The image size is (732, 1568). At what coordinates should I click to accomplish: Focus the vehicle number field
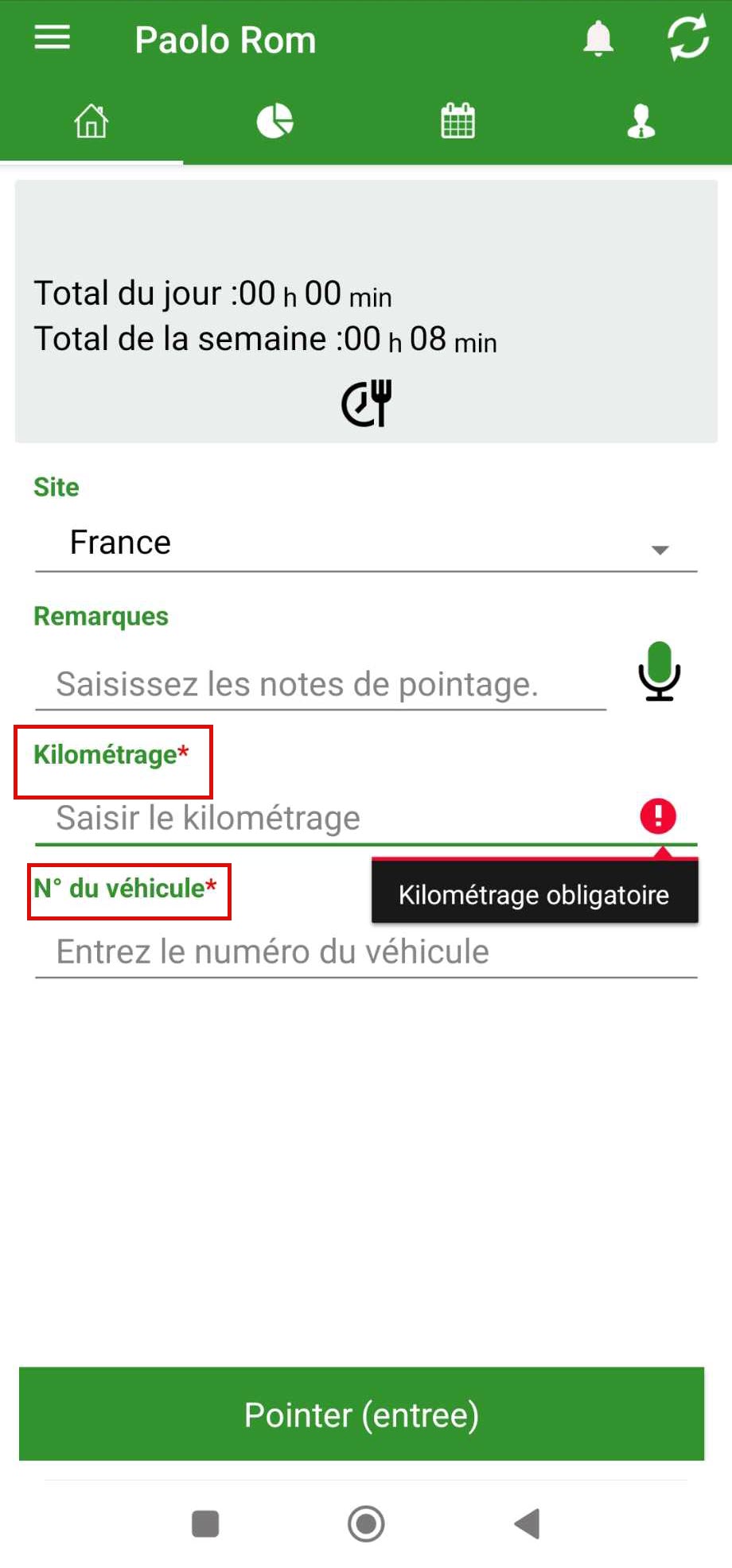366,952
